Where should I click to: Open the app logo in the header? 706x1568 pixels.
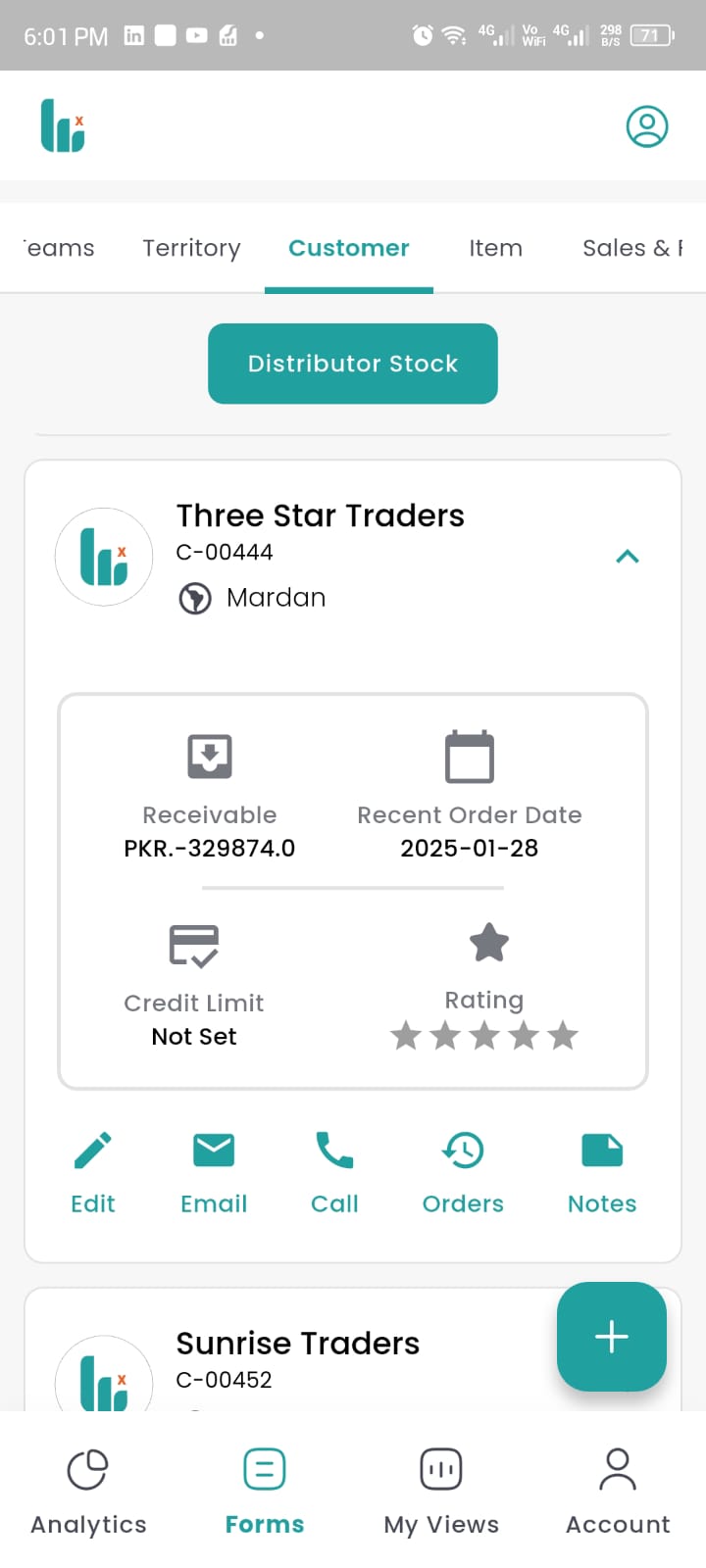click(63, 125)
